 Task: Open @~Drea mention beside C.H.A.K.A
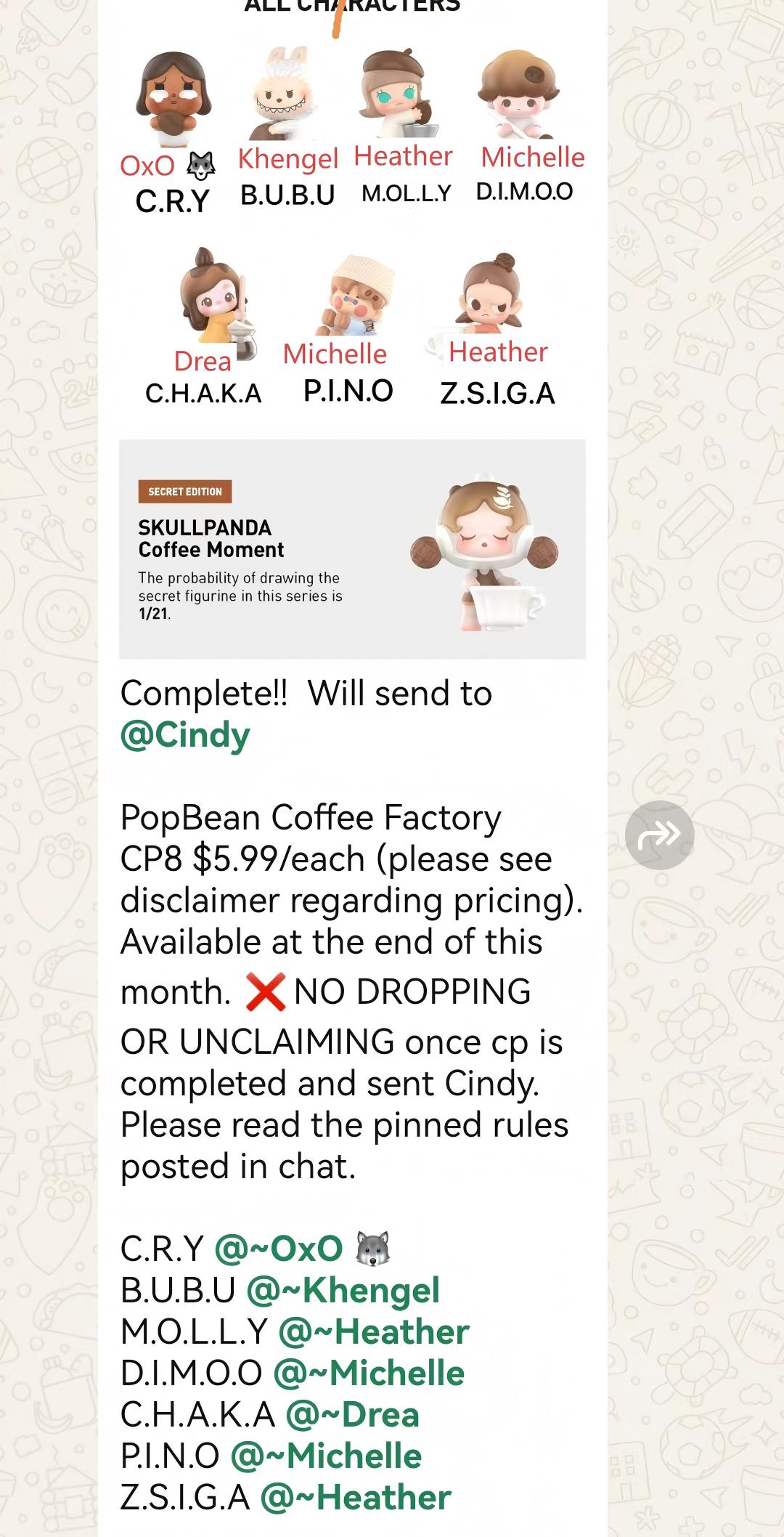click(x=352, y=1414)
